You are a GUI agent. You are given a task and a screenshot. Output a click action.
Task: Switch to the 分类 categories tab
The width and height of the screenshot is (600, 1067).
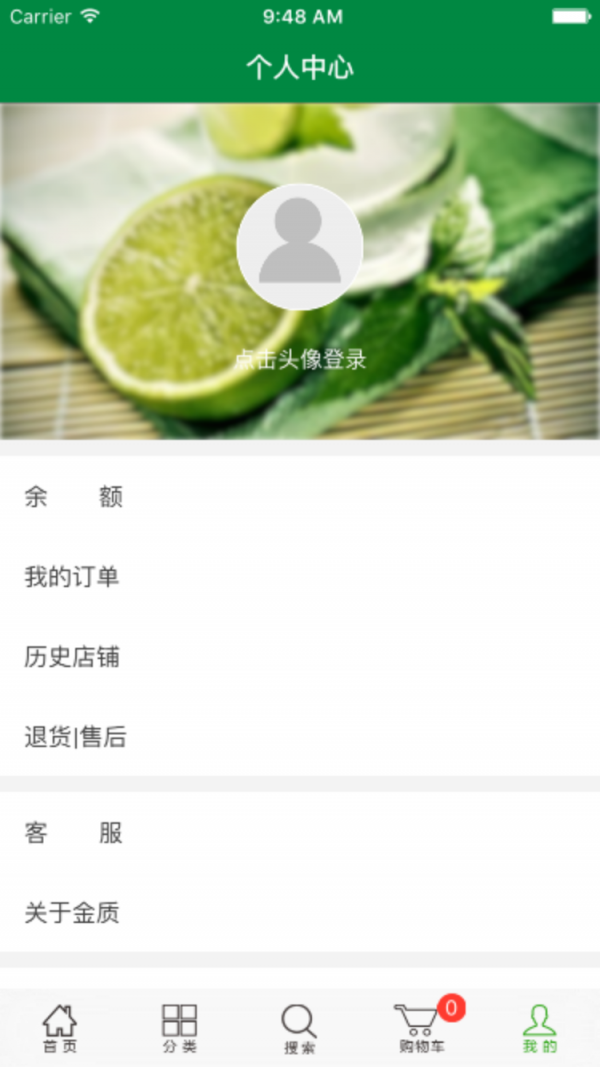coord(179,1029)
